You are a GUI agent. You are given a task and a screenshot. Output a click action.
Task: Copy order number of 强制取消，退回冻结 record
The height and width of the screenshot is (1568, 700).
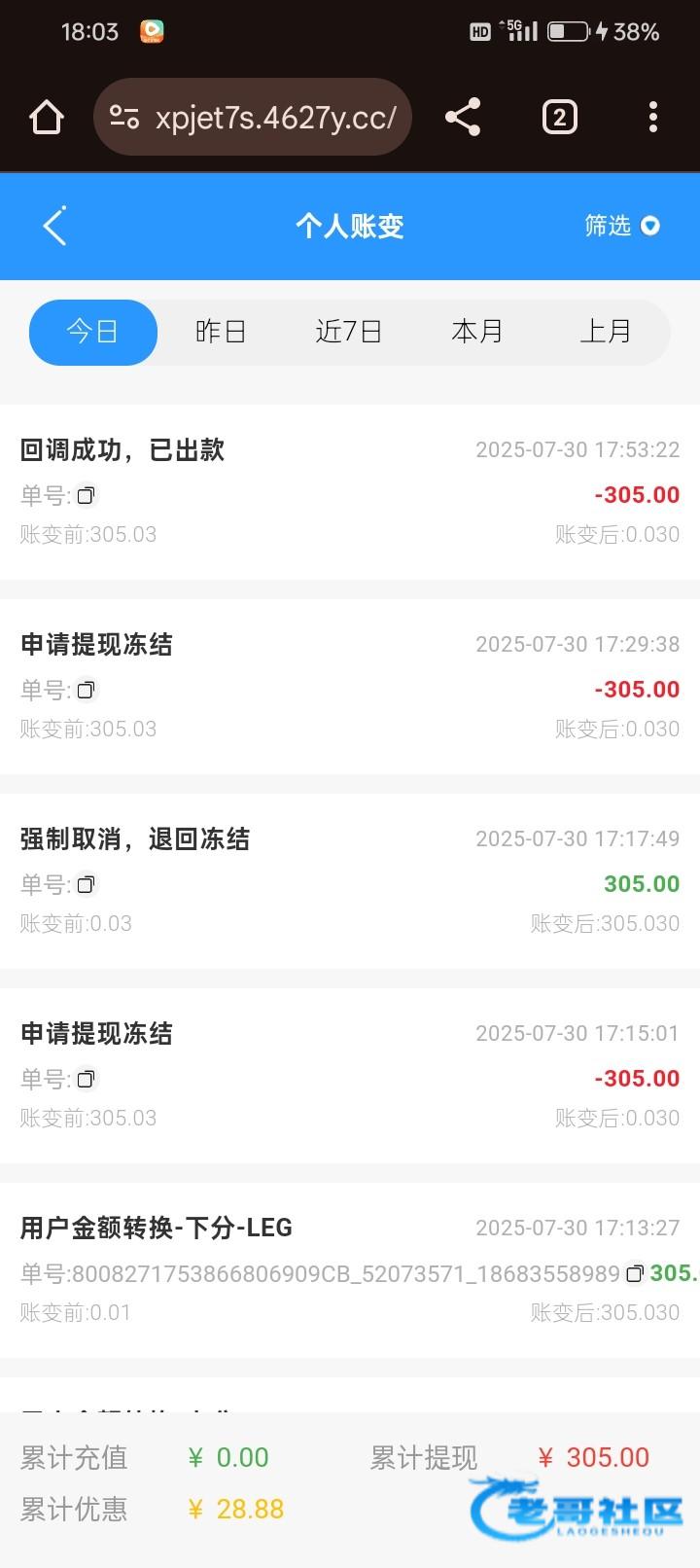click(x=86, y=884)
